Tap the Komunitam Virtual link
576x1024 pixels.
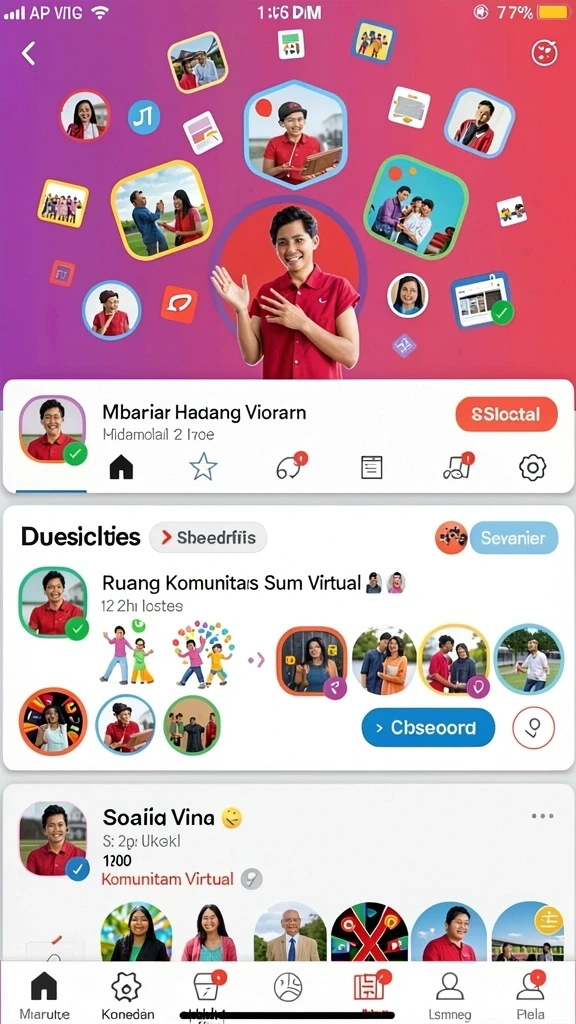[x=168, y=879]
